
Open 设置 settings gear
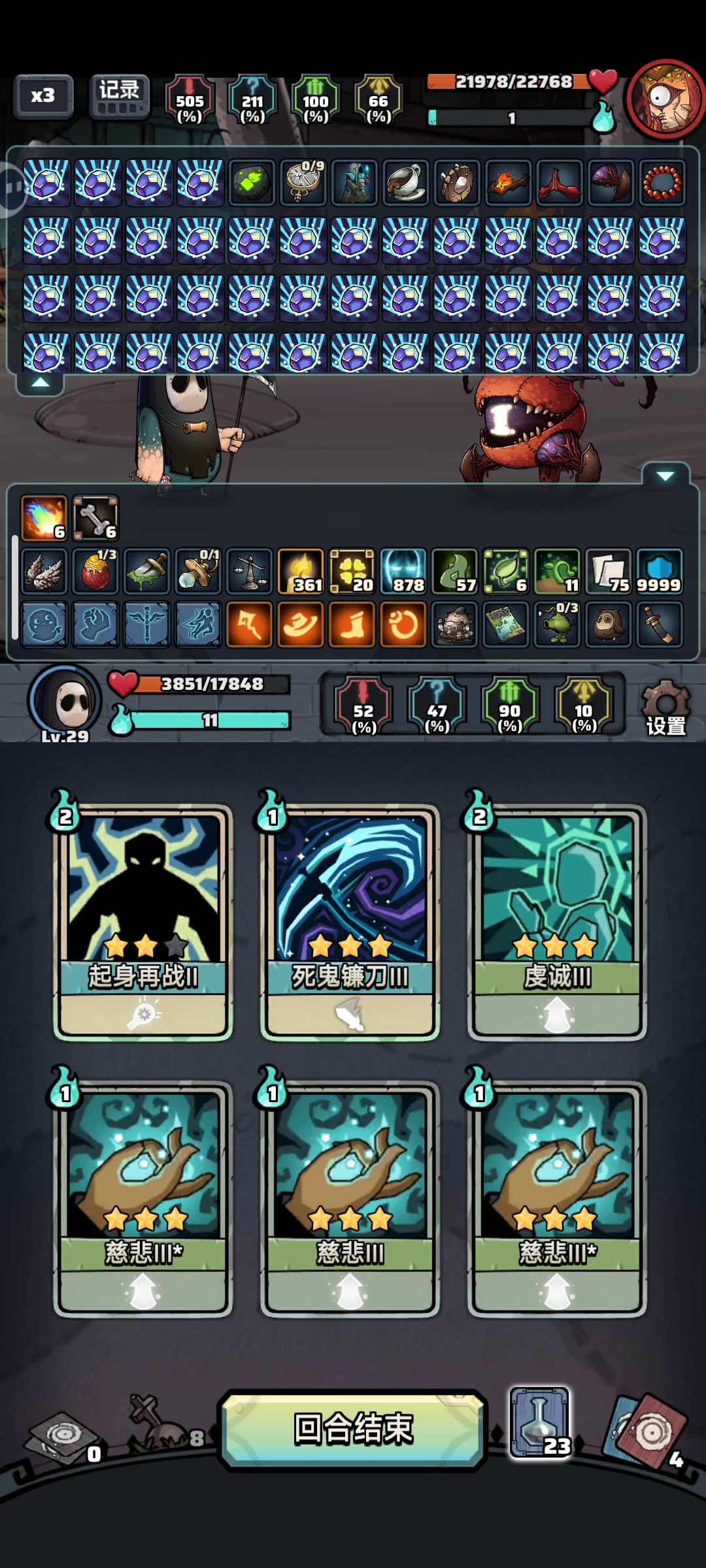665,708
